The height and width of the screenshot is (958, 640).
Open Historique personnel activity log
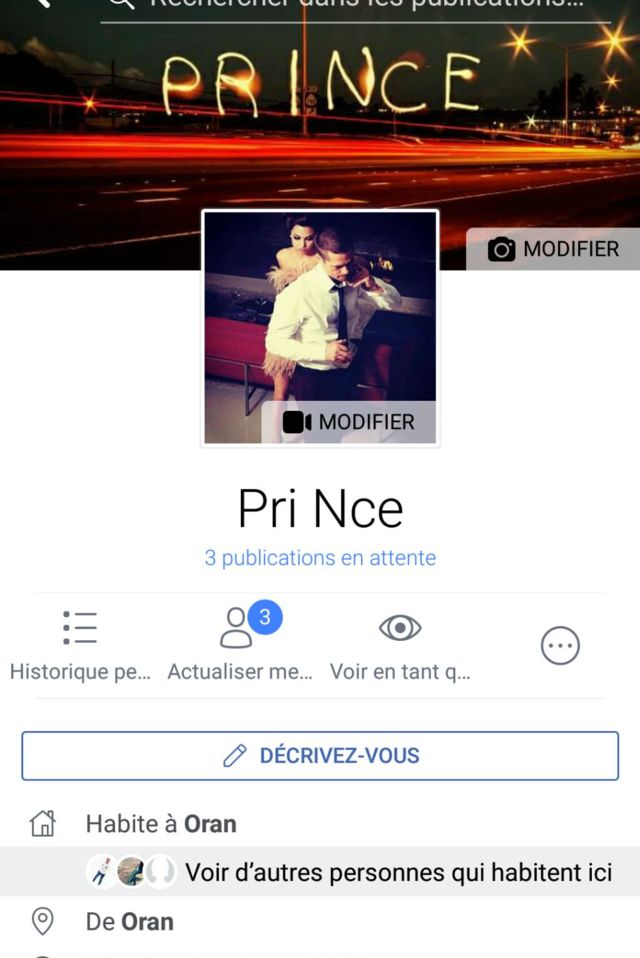coord(80,644)
